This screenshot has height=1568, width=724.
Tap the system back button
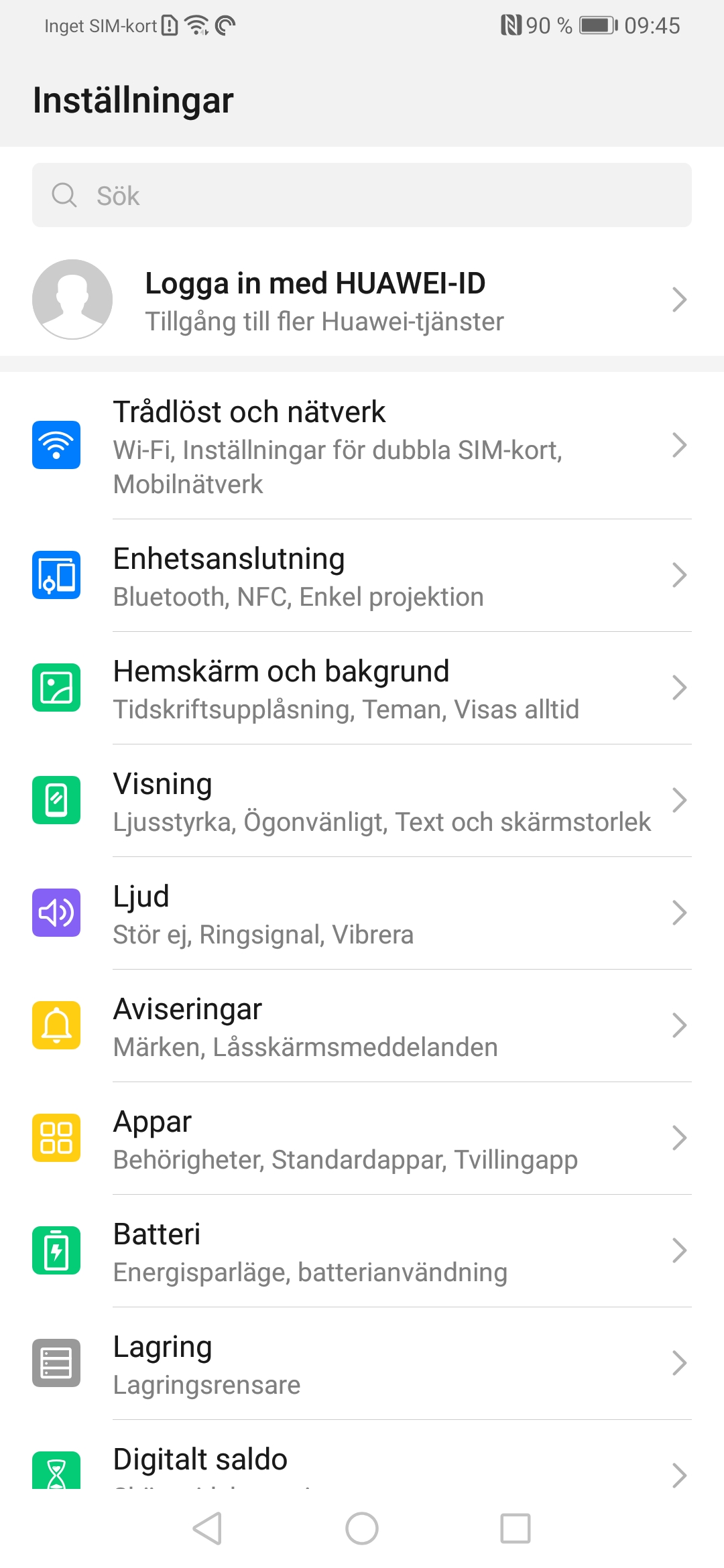(x=207, y=1528)
